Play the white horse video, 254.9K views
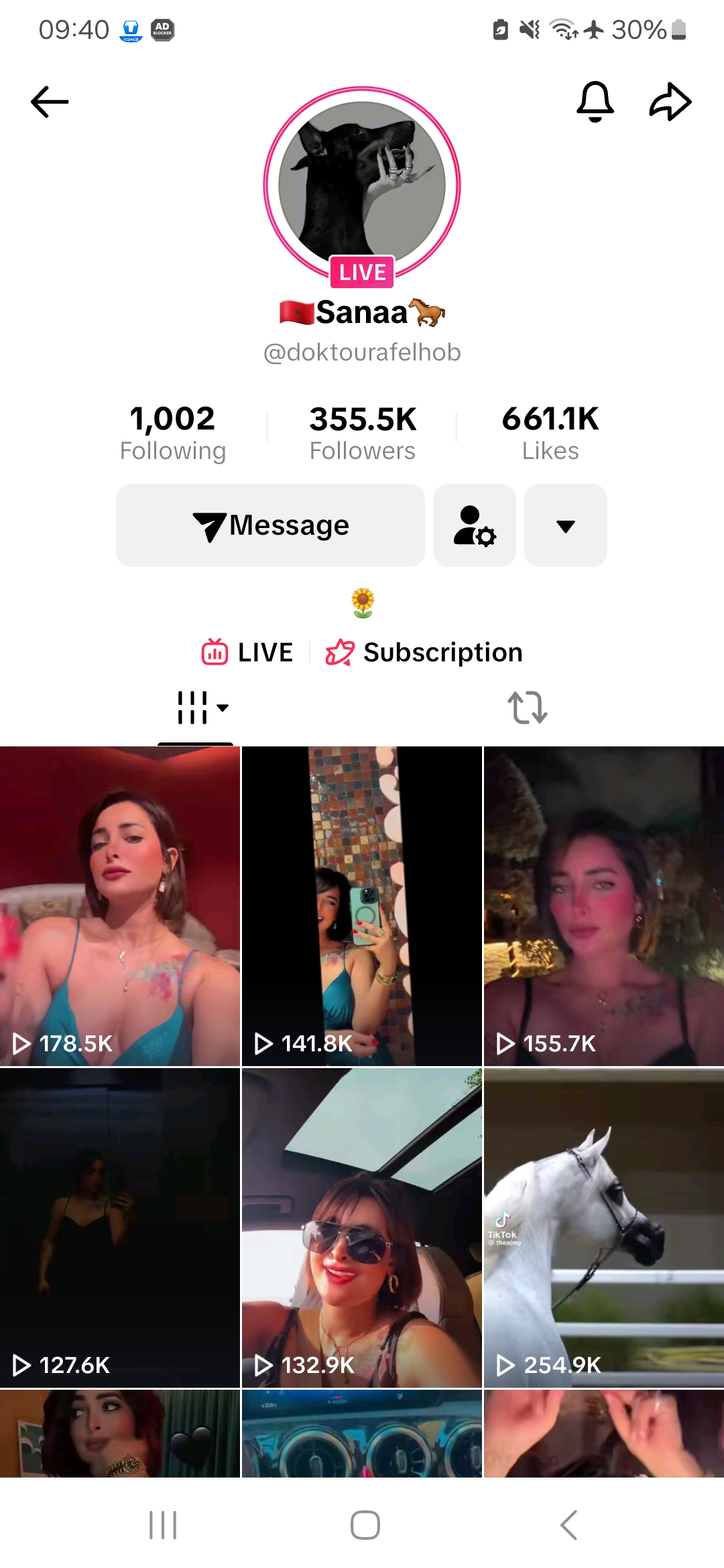This screenshot has height=1568, width=724. [x=604, y=1228]
